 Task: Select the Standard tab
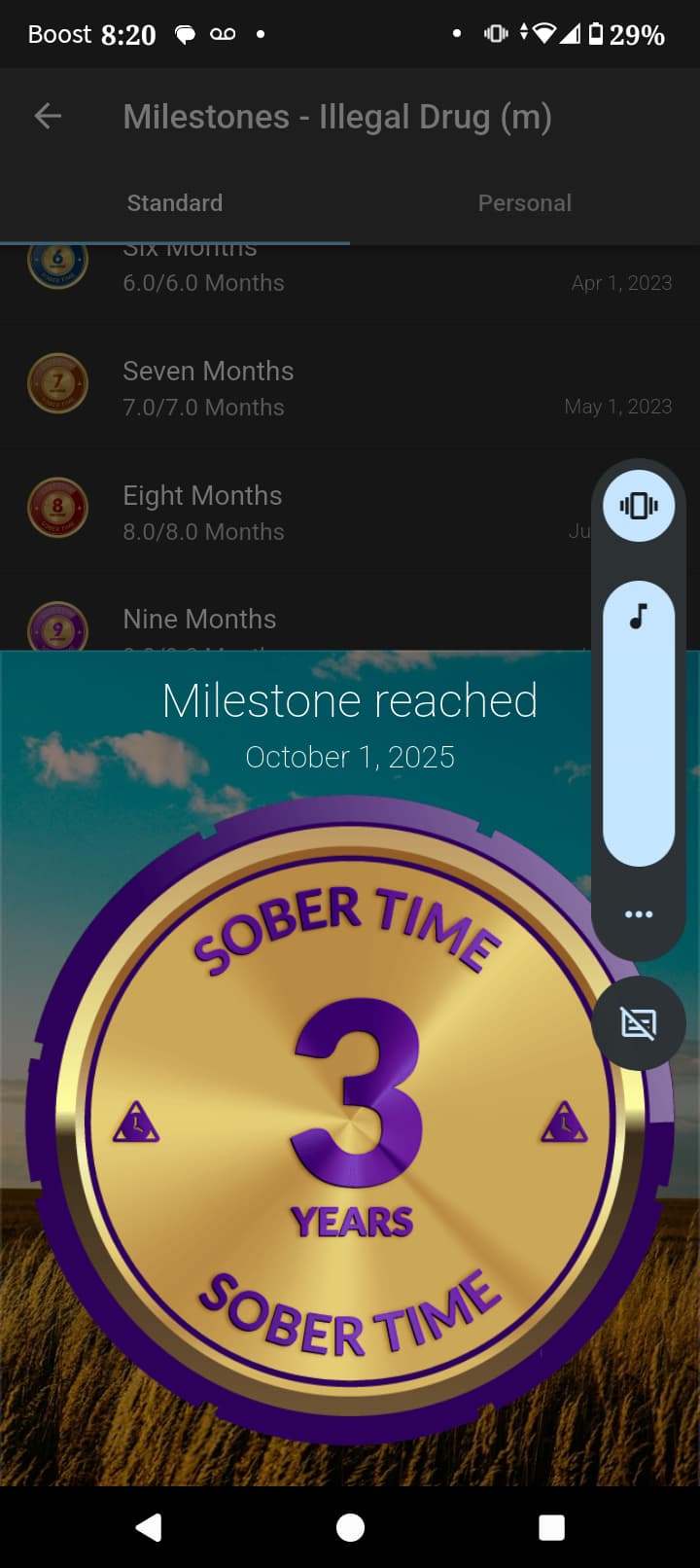175,202
